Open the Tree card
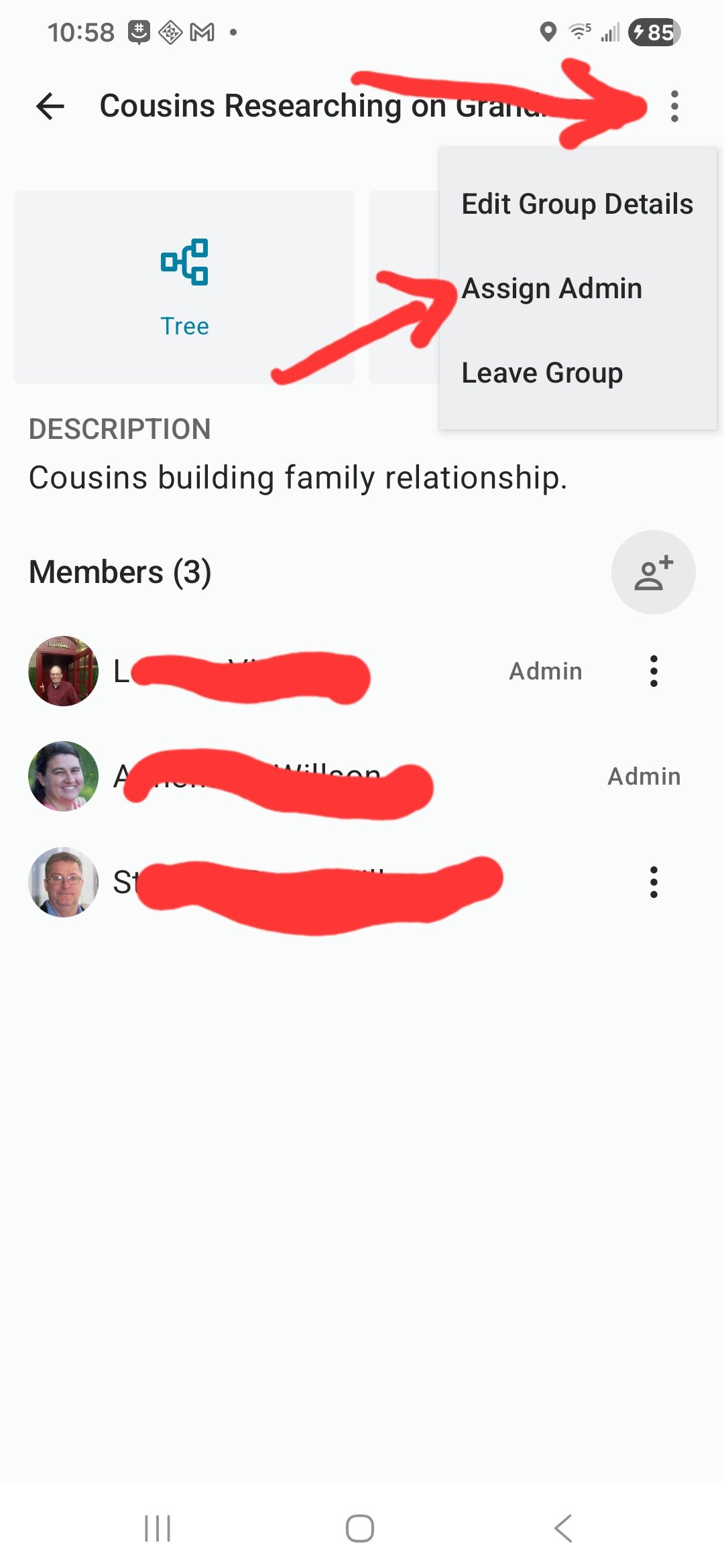The height and width of the screenshot is (1568, 724). pos(184,287)
